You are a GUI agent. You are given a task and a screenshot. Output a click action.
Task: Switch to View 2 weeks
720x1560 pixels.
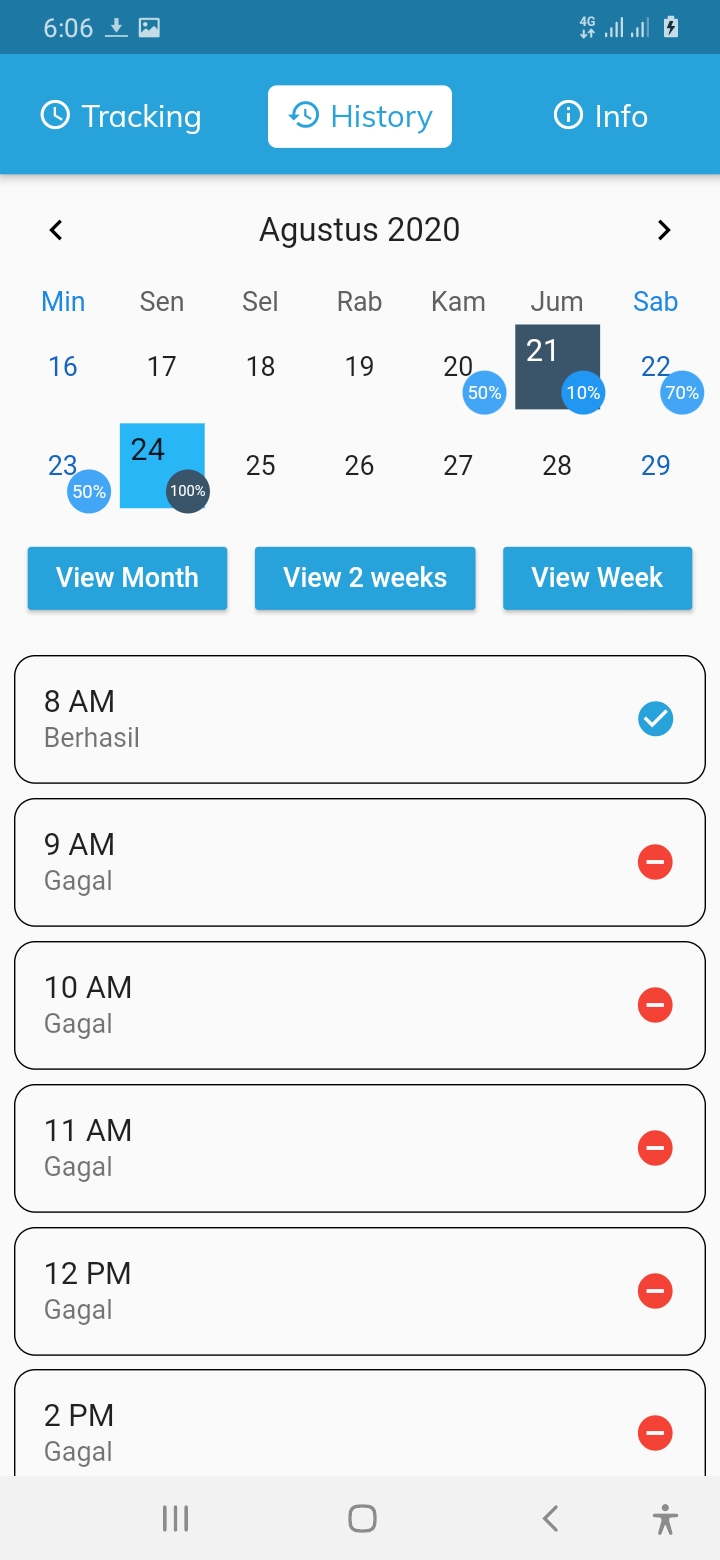point(365,578)
